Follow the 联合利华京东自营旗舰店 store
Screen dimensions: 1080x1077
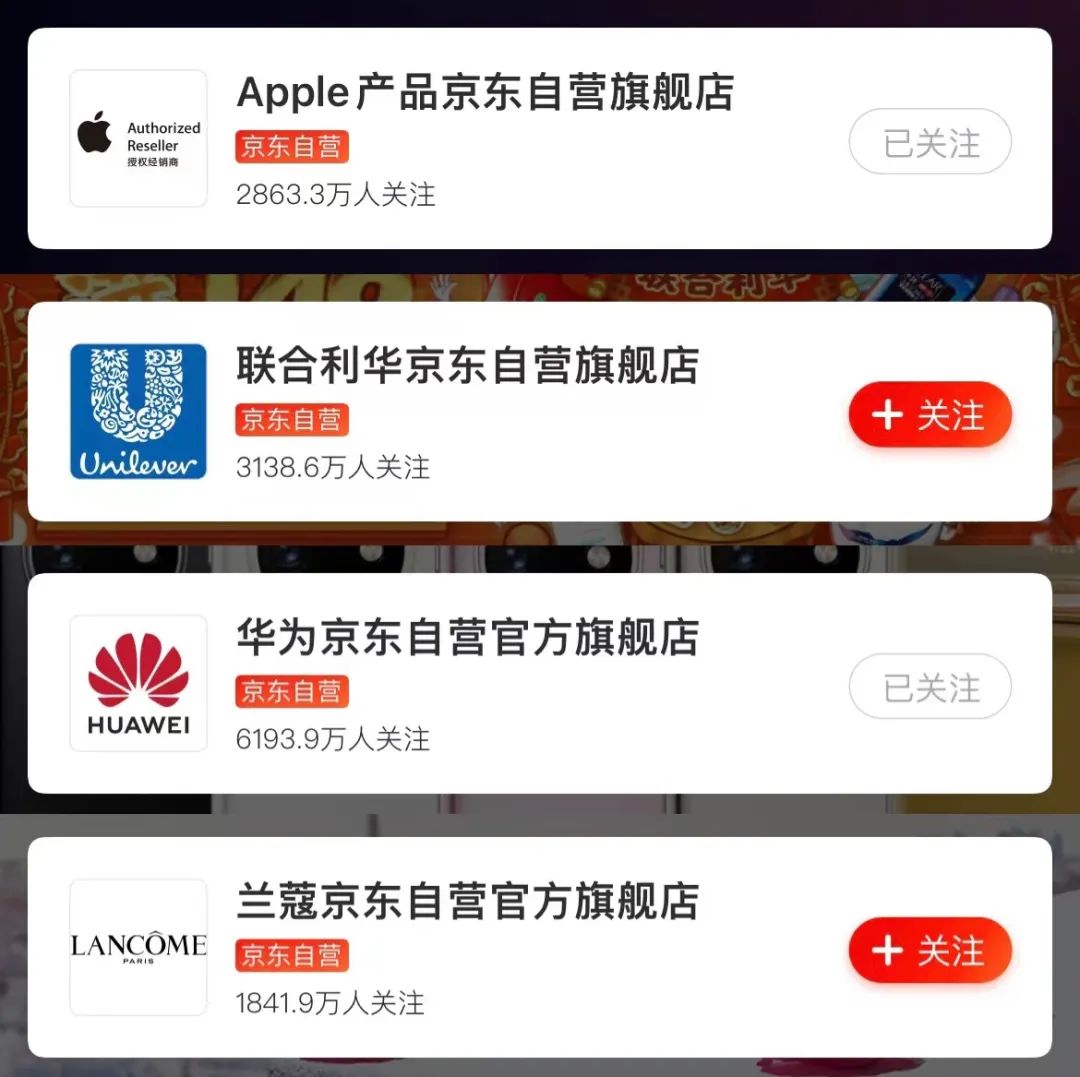click(x=930, y=415)
